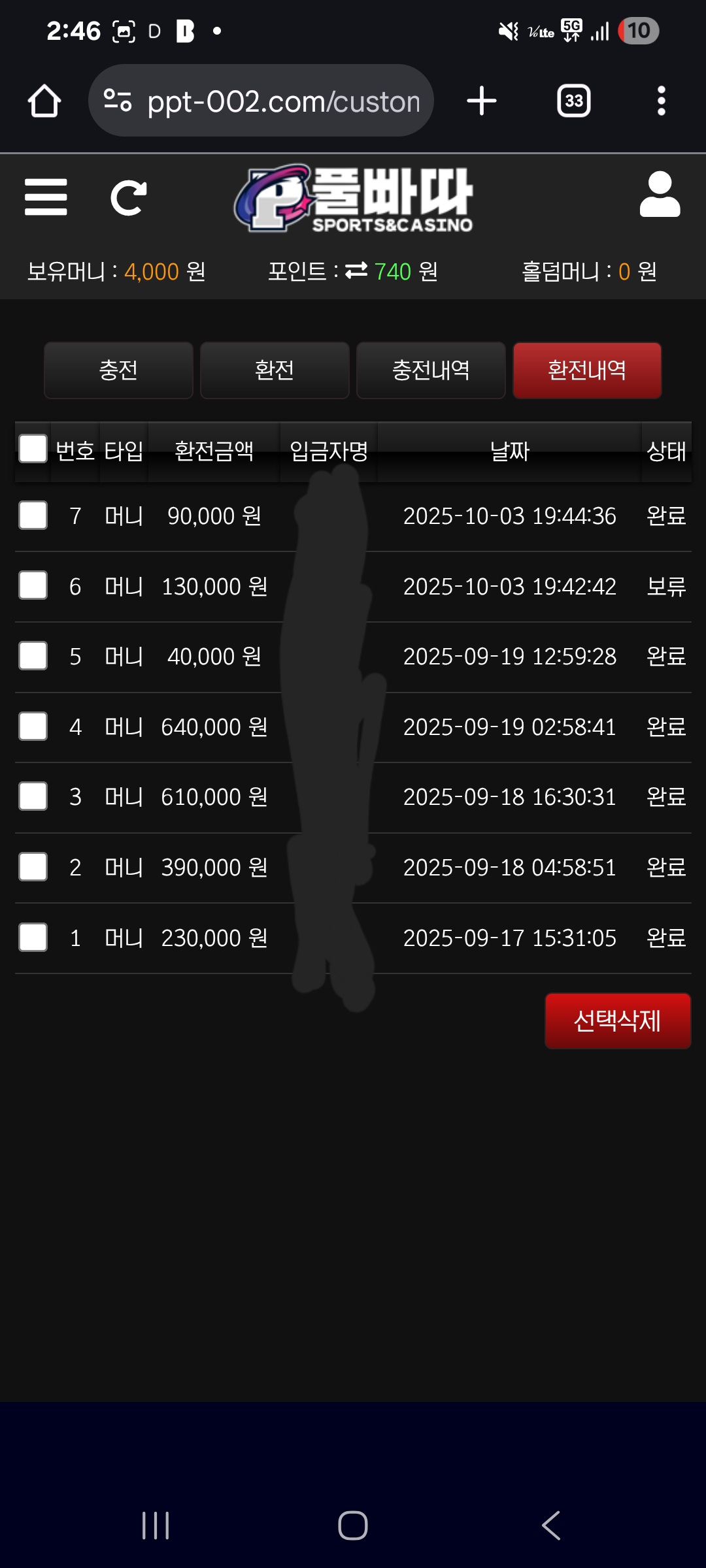Viewport: 706px width, 1568px height.
Task: Tap the 선택삭제 button
Action: pos(617,1021)
